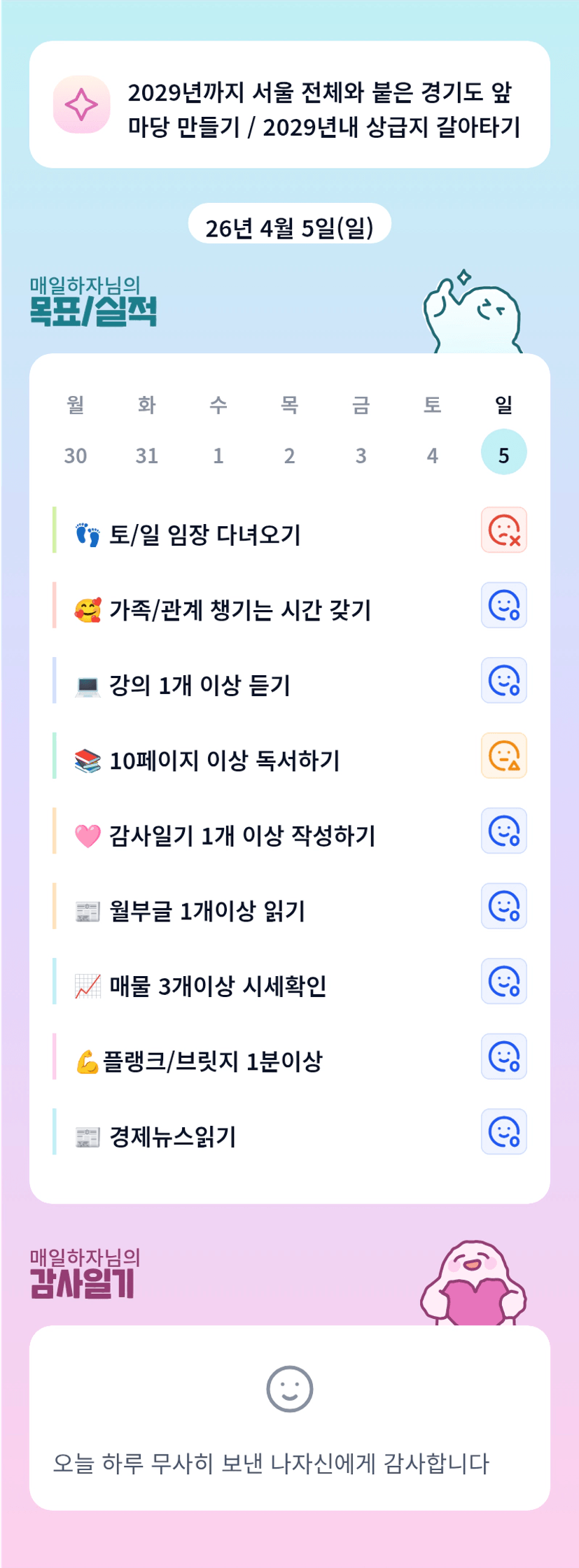Switch to Thursday the 2nd
This screenshot has height=1568, width=579.
(290, 455)
